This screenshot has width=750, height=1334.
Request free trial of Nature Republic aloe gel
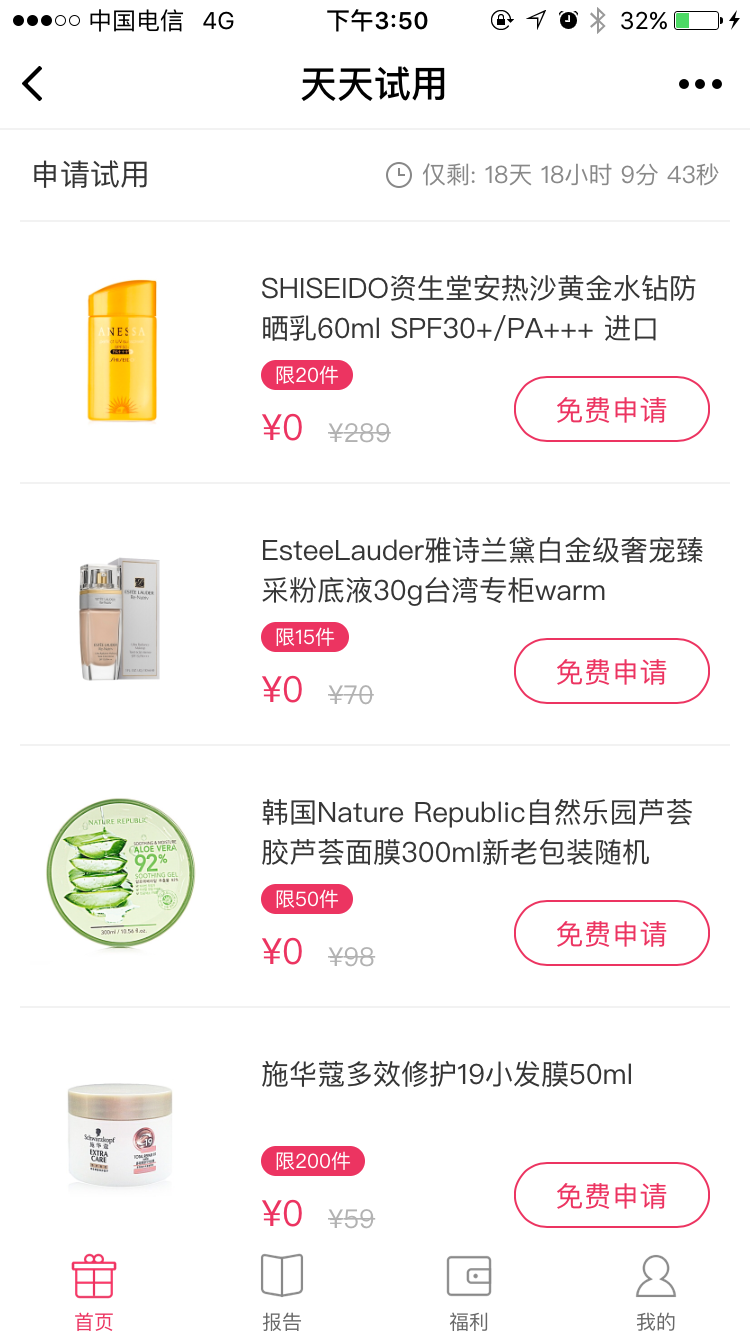(x=611, y=933)
